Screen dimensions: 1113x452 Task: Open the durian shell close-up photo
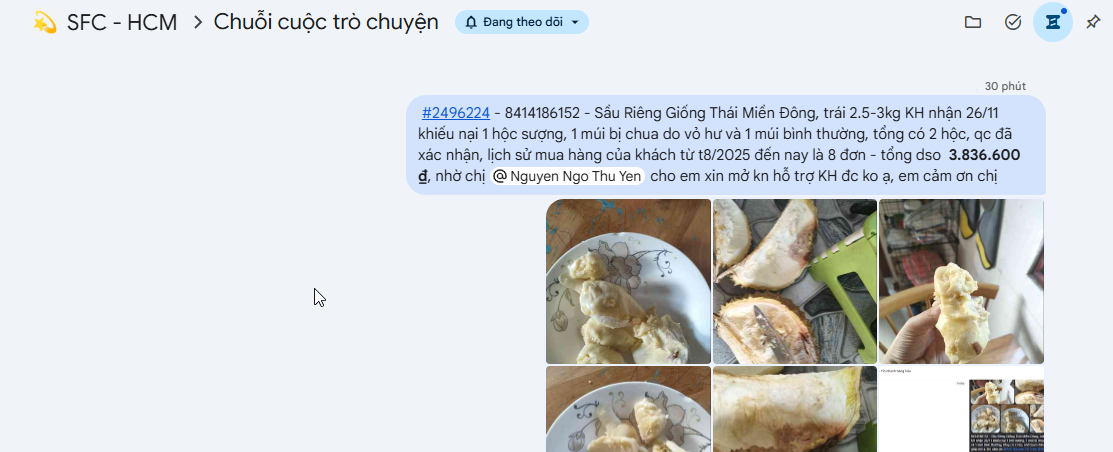794,409
